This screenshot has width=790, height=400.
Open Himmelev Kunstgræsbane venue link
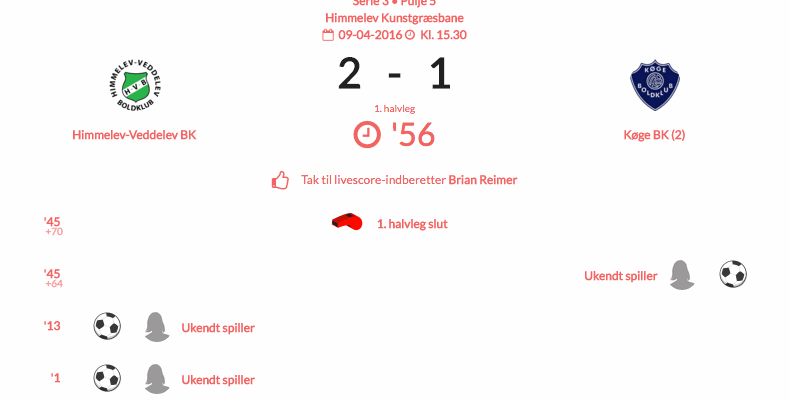pyautogui.click(x=394, y=18)
